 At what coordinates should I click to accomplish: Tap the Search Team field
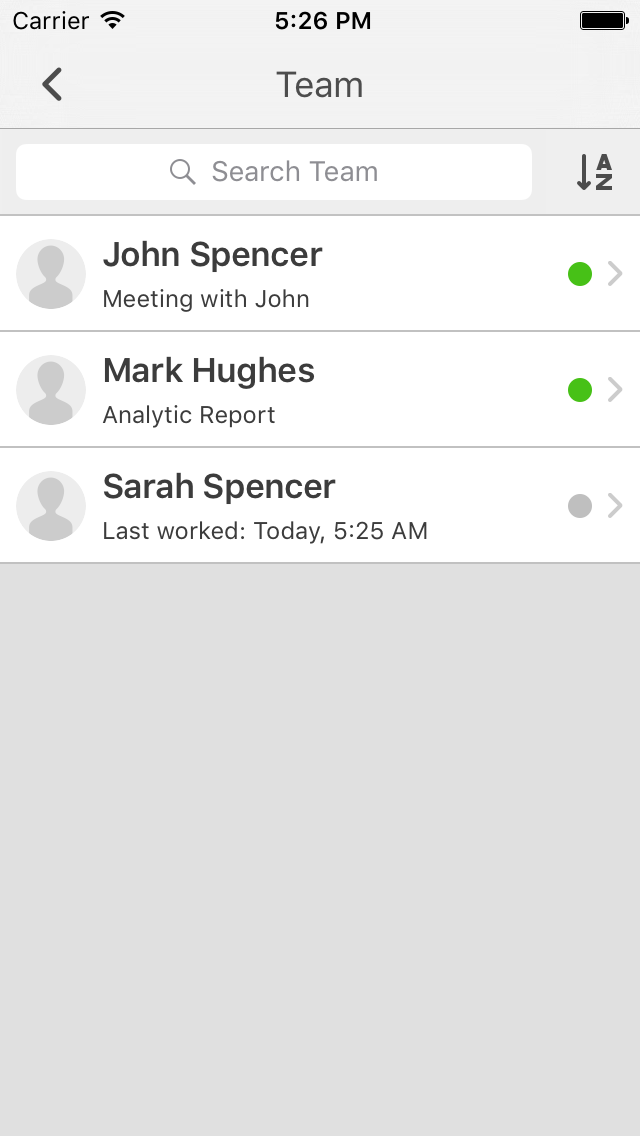(x=274, y=172)
